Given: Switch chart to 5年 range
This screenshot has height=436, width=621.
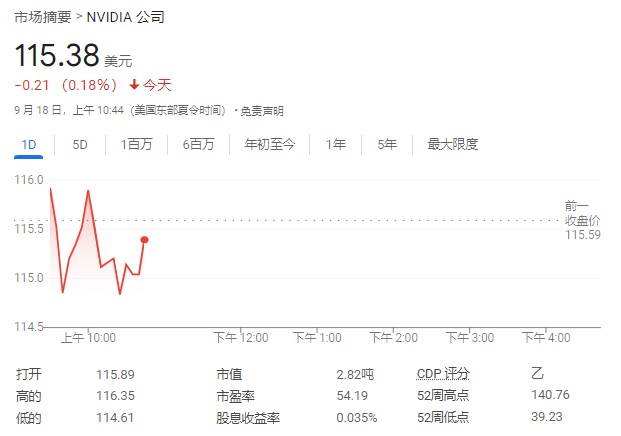Looking at the screenshot, I should tap(387, 144).
